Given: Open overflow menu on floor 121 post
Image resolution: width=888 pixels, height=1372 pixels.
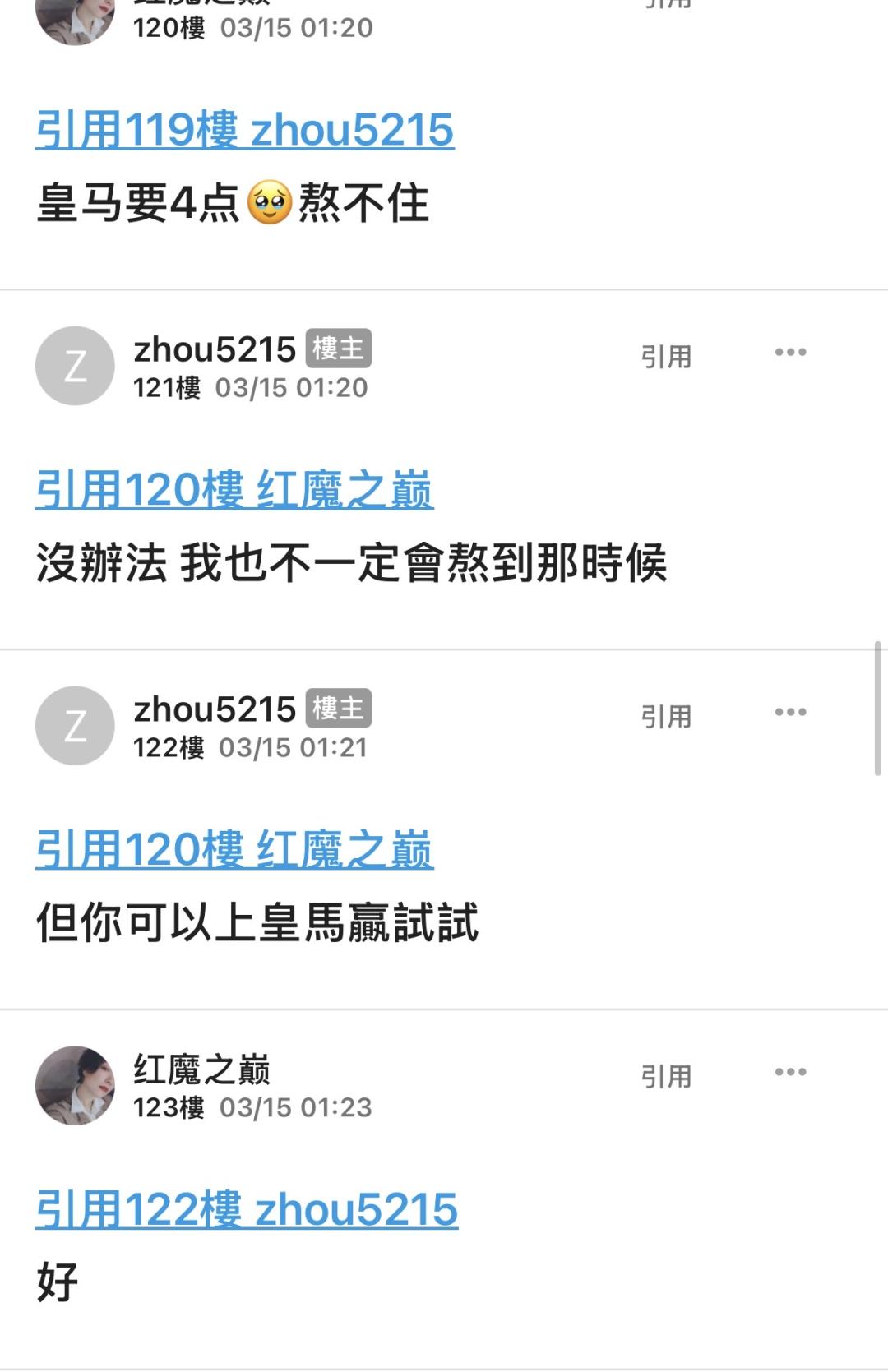Looking at the screenshot, I should tap(790, 353).
